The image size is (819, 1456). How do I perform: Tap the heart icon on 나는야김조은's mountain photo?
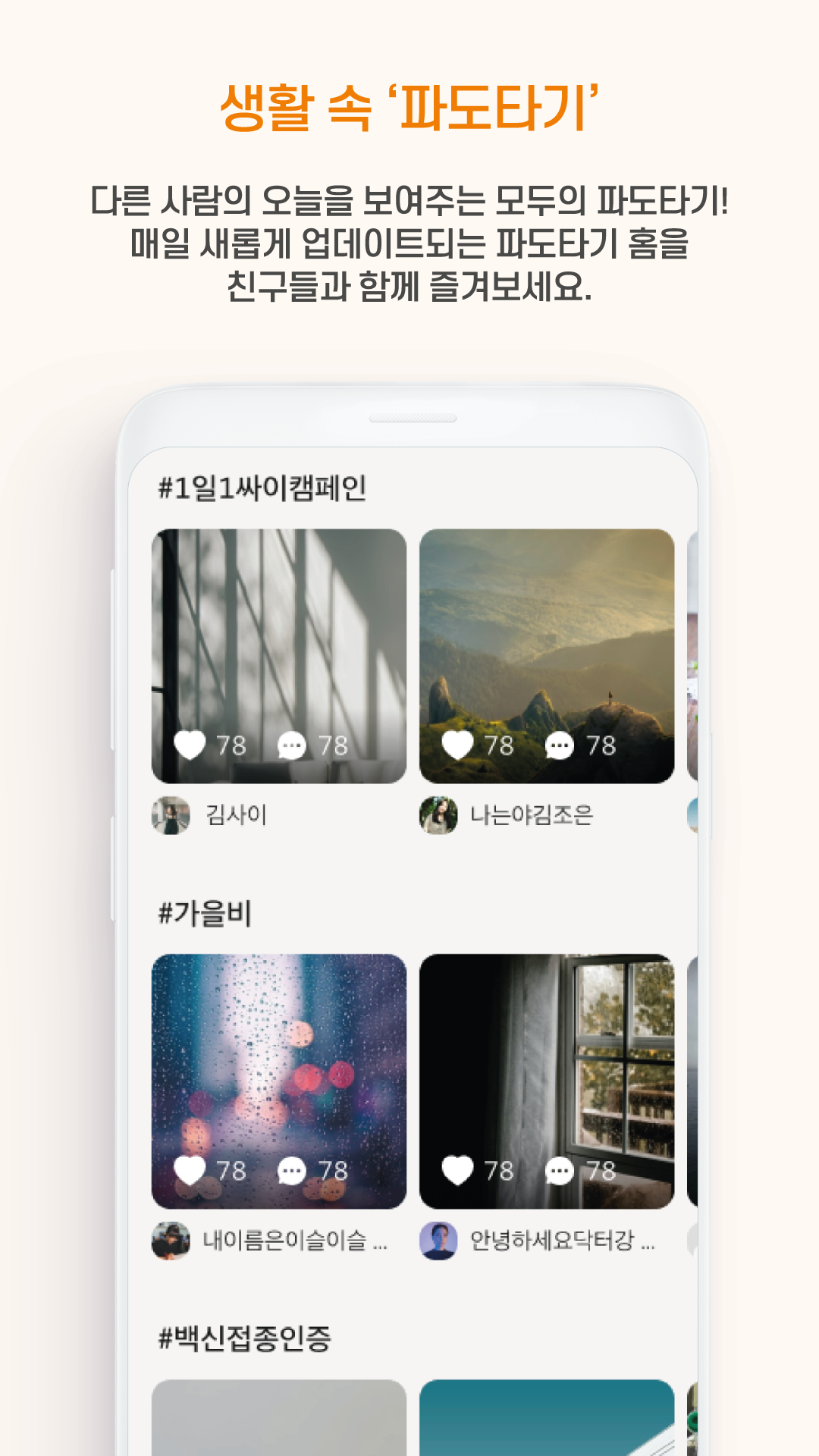pyautogui.click(x=460, y=746)
